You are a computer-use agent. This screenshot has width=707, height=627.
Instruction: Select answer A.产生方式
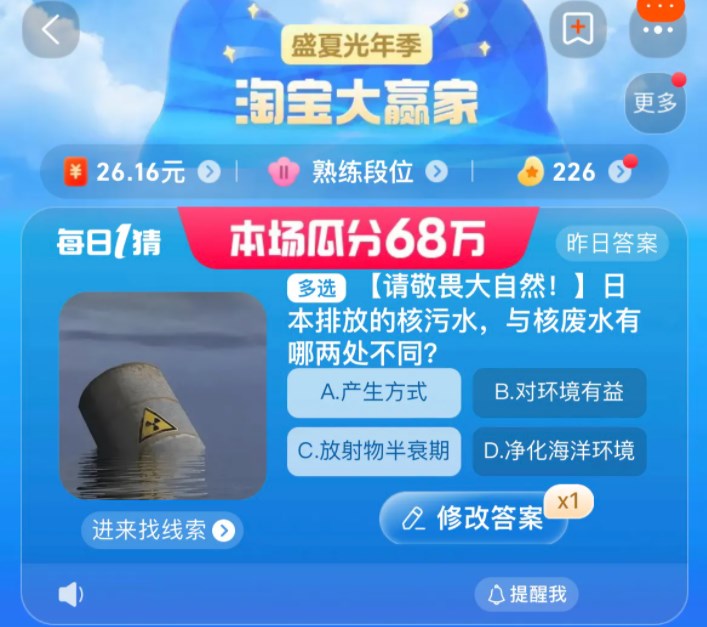[x=374, y=392]
